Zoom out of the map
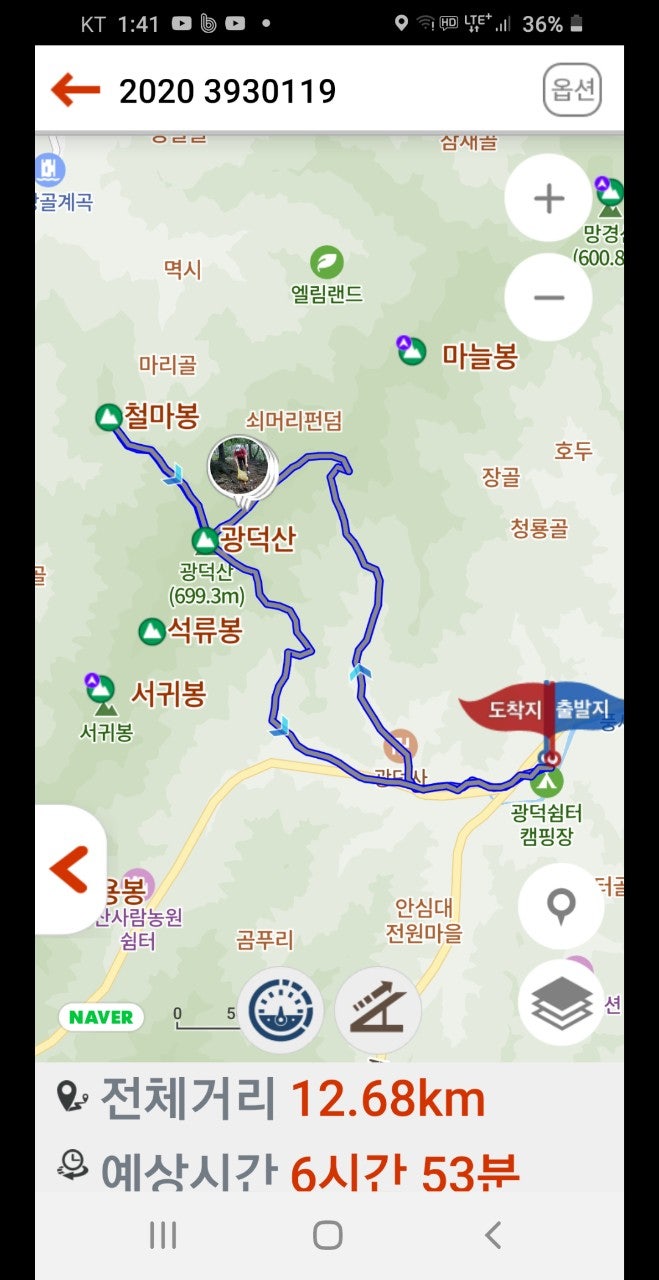The image size is (659, 1280). 548,297
